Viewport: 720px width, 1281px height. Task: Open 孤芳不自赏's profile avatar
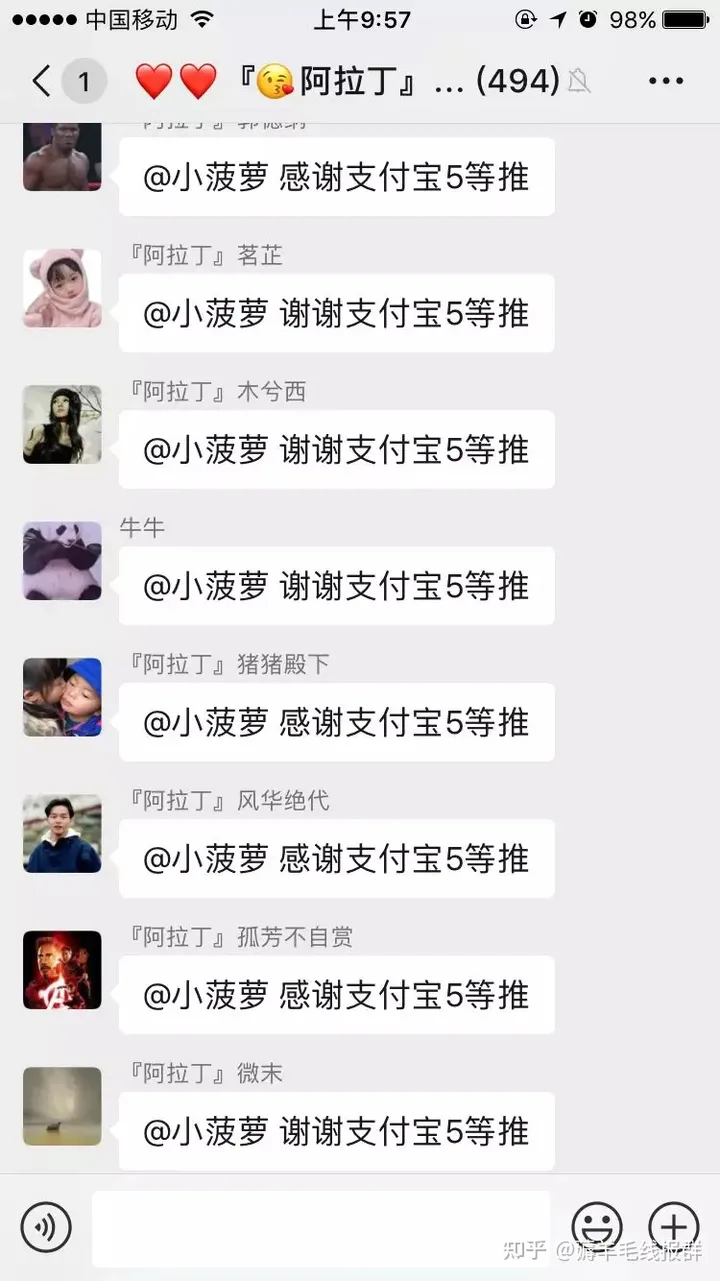pos(62,969)
